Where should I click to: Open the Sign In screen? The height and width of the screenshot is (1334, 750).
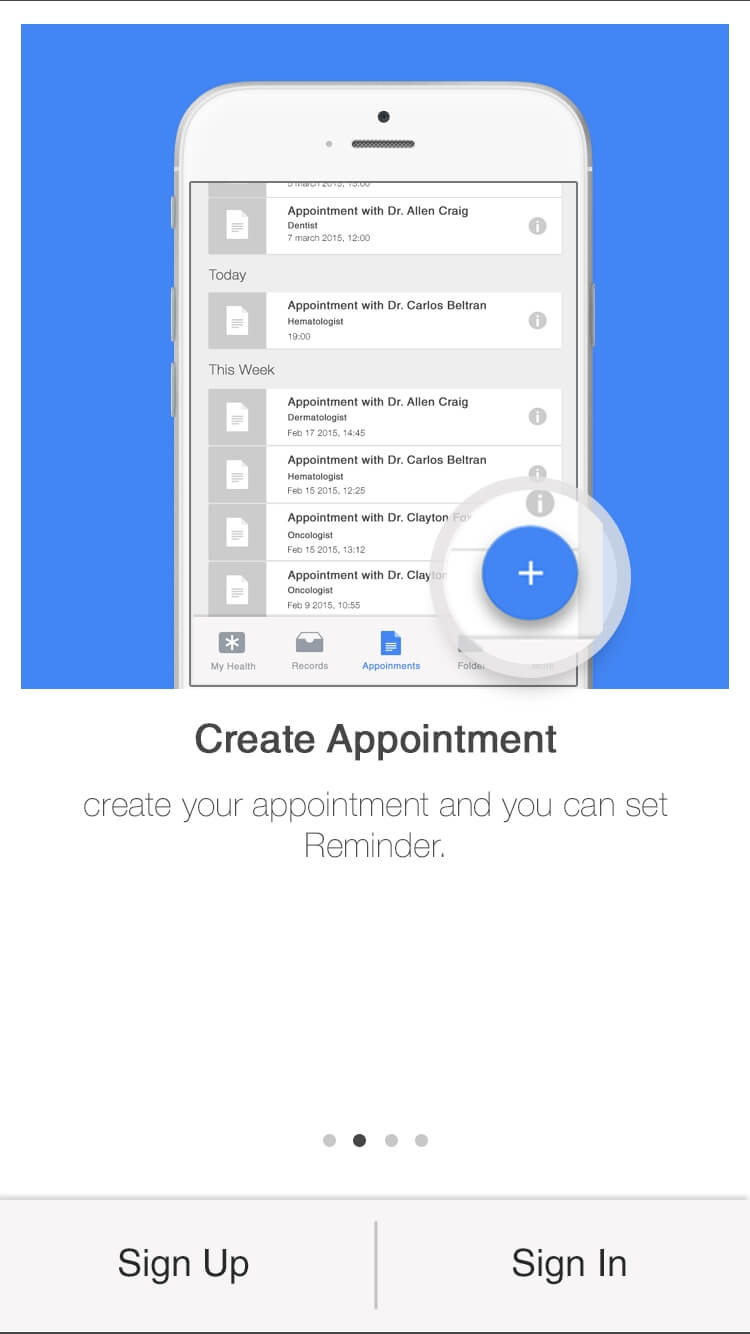point(569,1264)
